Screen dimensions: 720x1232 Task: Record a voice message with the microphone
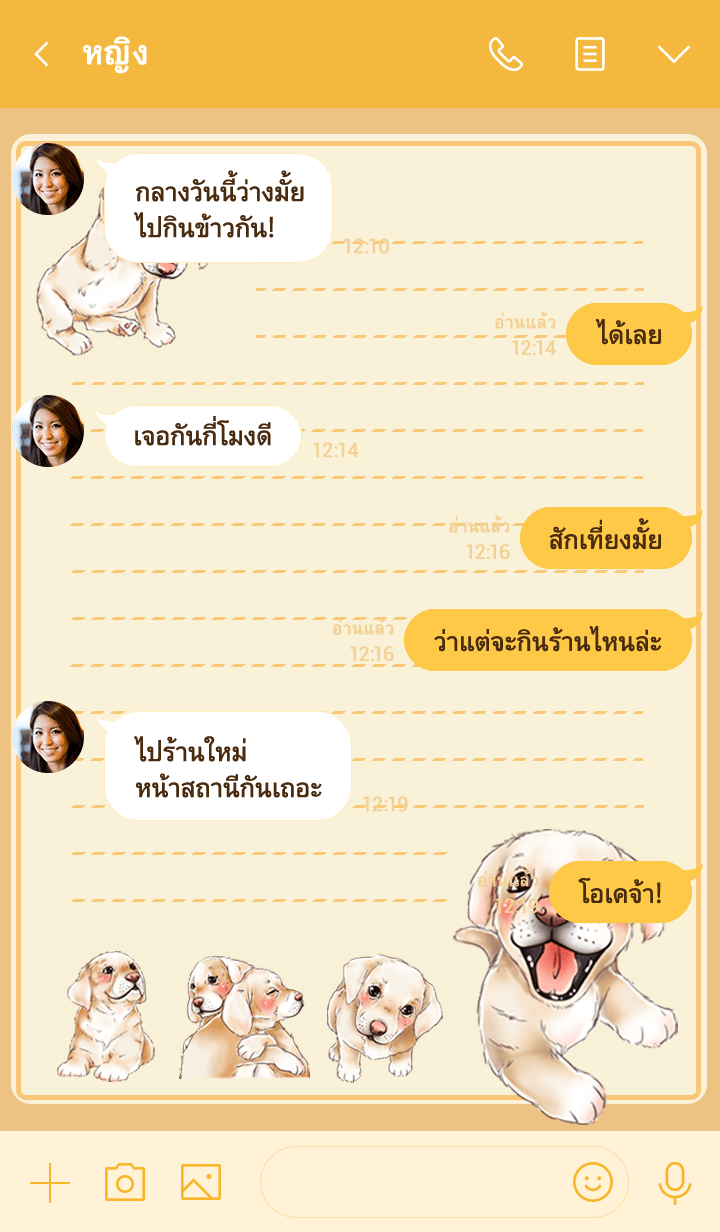[x=674, y=1183]
